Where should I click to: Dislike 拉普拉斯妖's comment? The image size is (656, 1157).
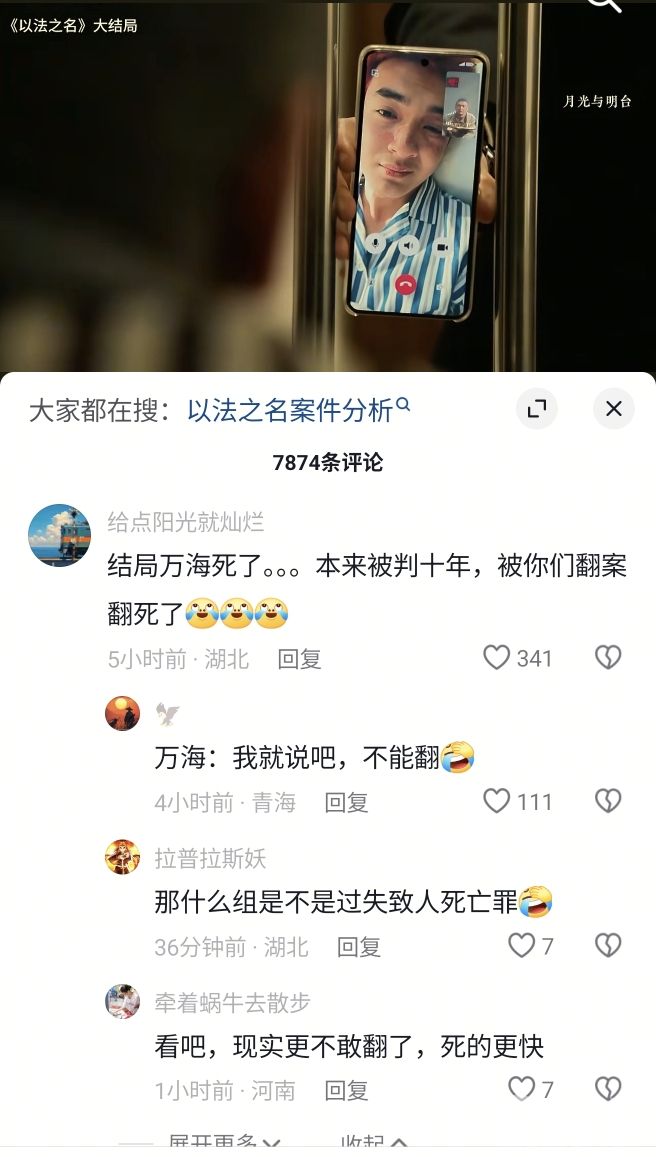coord(608,945)
